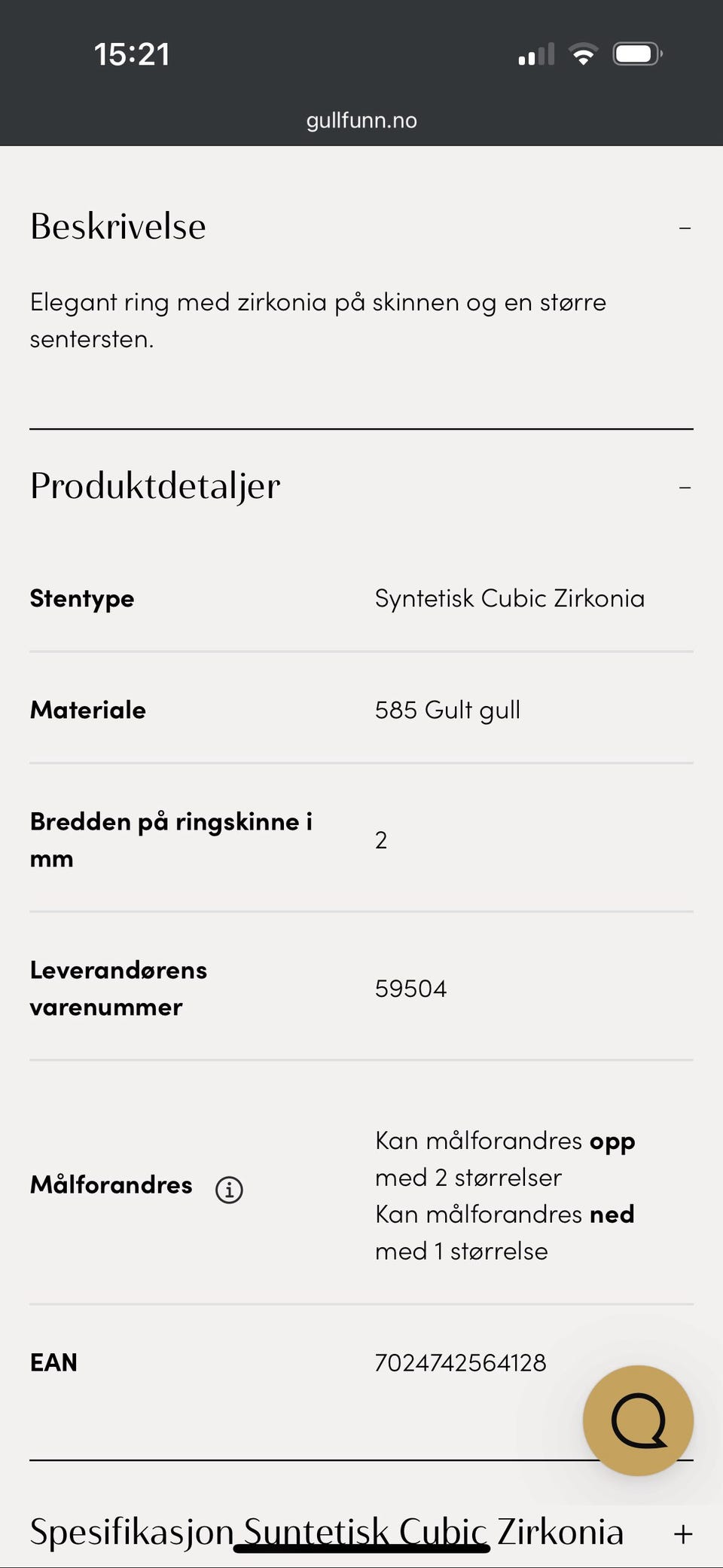Click the Stentype row value Syntetisk Cubic Zirkonia
The width and height of the screenshot is (723, 1568).
tap(510, 598)
